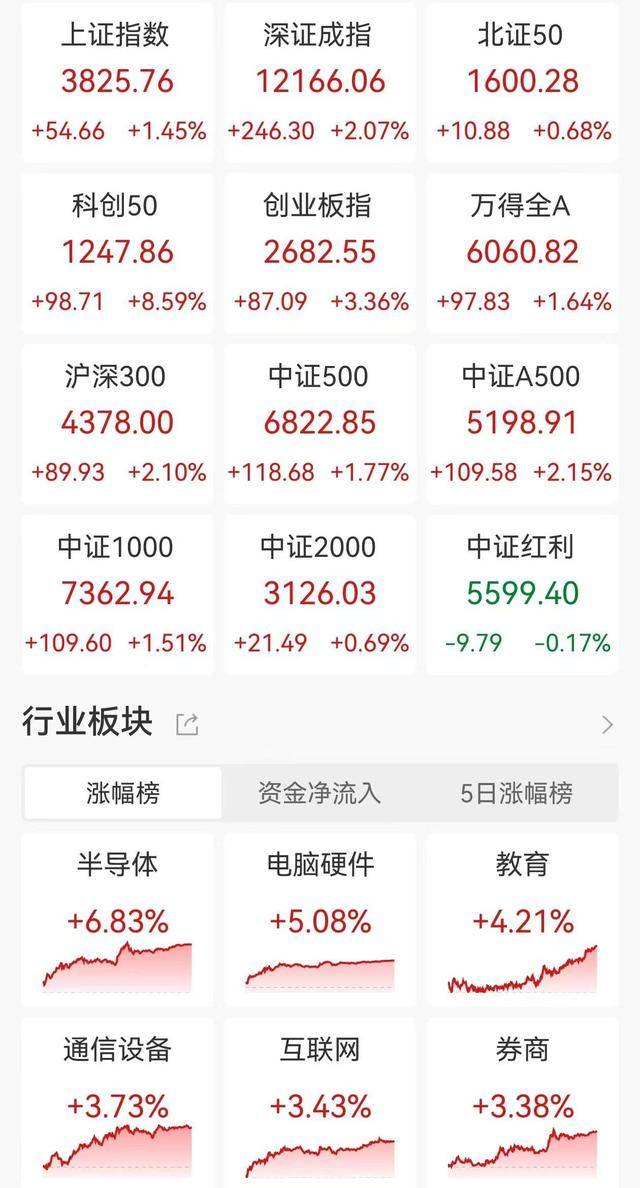Open the 半导体 sector card
This screenshot has height=1188, width=640.
[117, 919]
